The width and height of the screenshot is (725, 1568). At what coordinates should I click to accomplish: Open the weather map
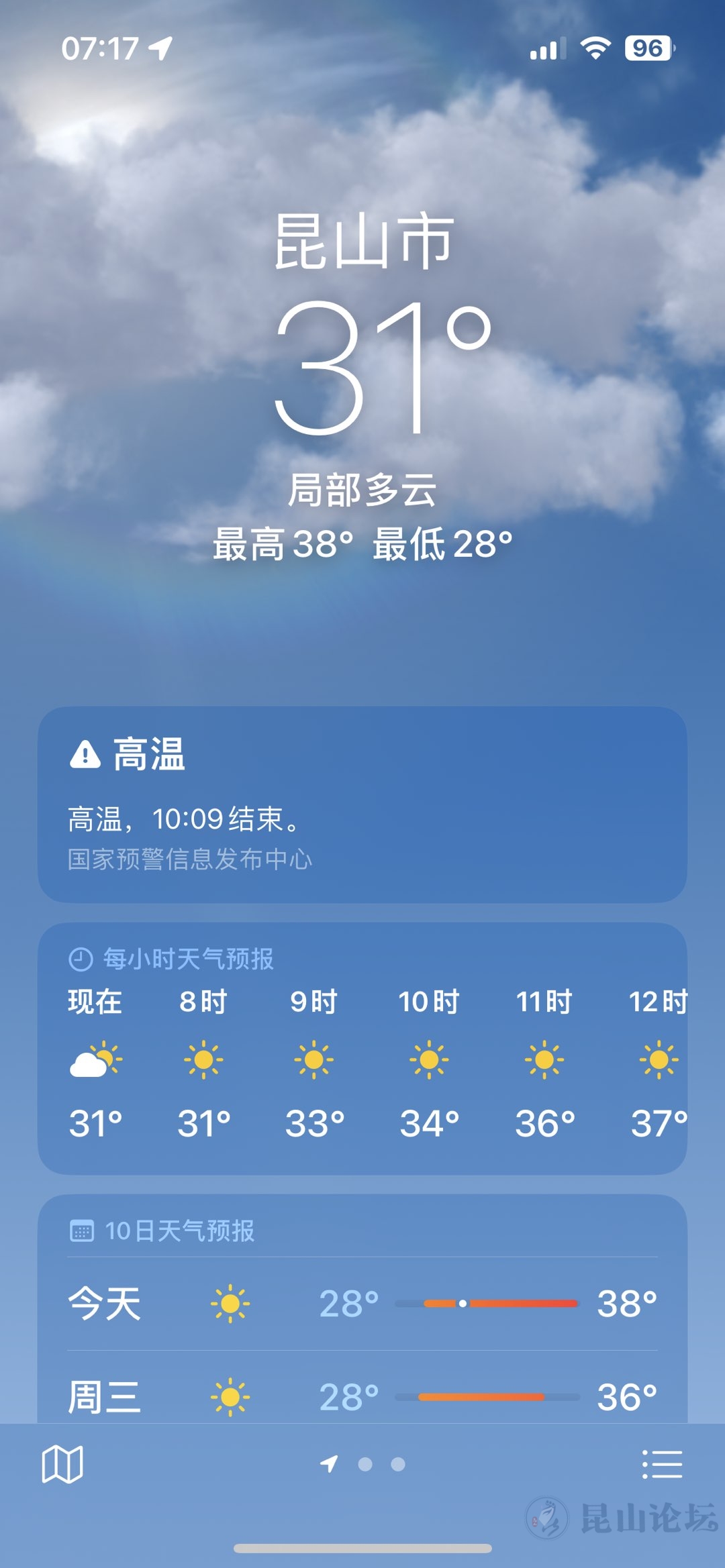tap(62, 1464)
